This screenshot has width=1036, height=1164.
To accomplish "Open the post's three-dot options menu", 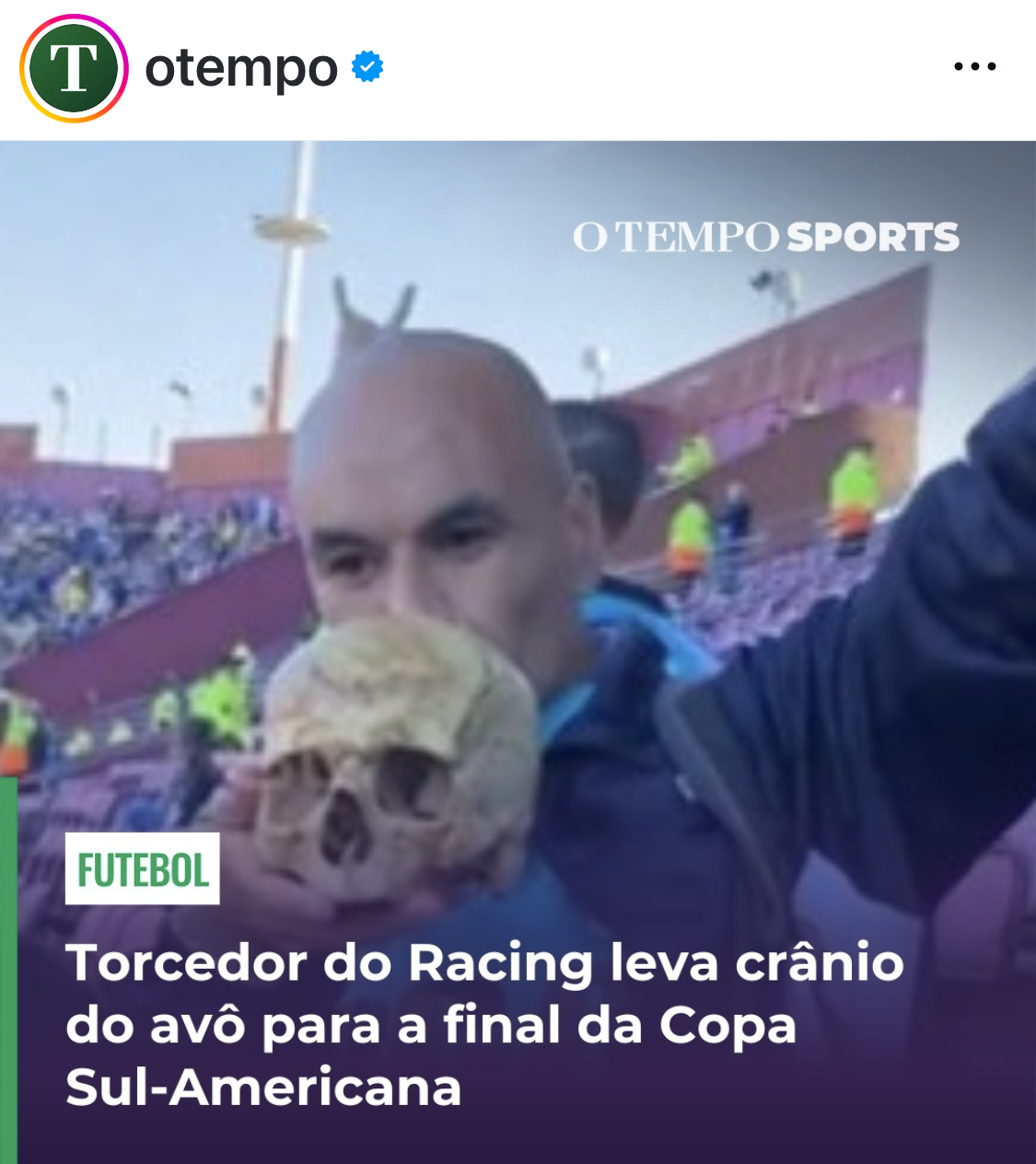I will tap(974, 67).
